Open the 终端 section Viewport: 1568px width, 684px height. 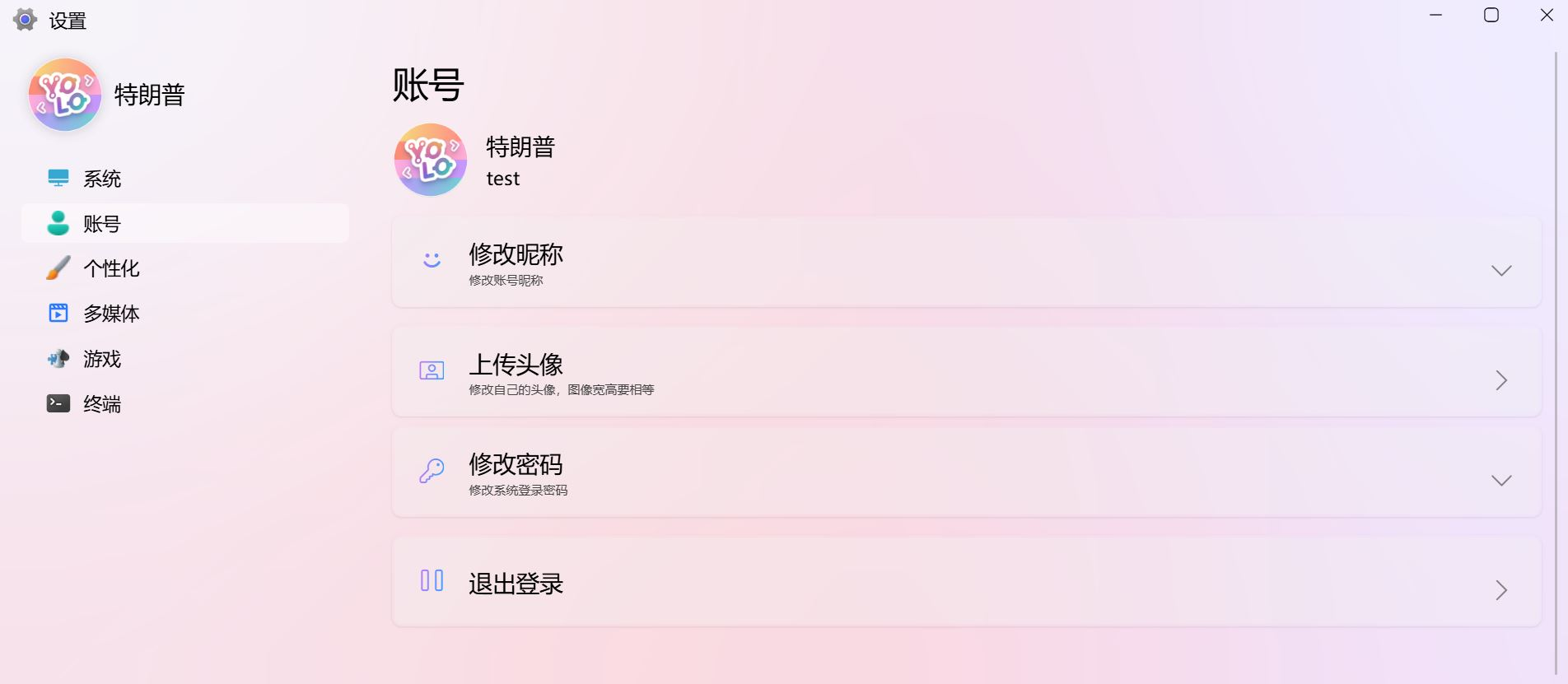pyautogui.click(x=101, y=404)
